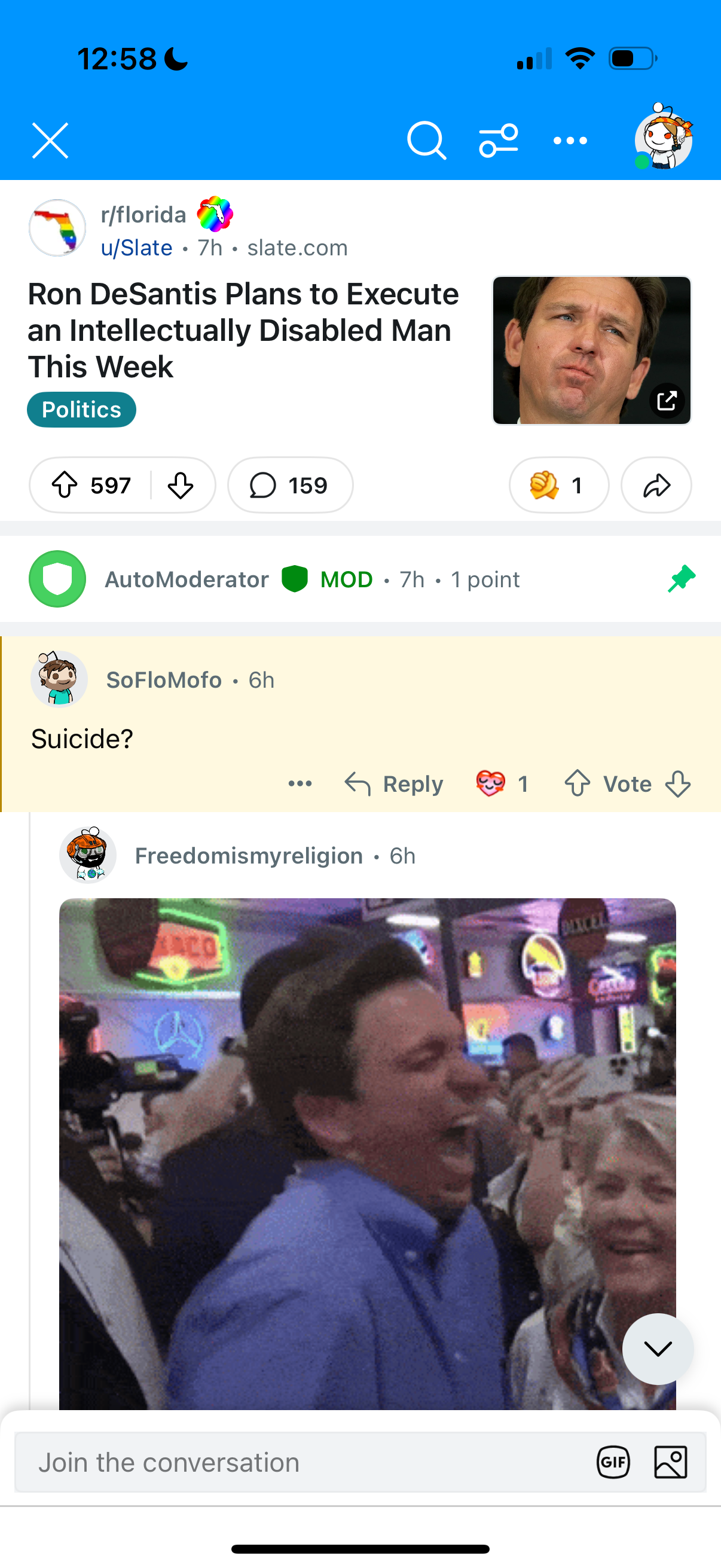Upvote the Ron DeSantis post

tap(65, 485)
